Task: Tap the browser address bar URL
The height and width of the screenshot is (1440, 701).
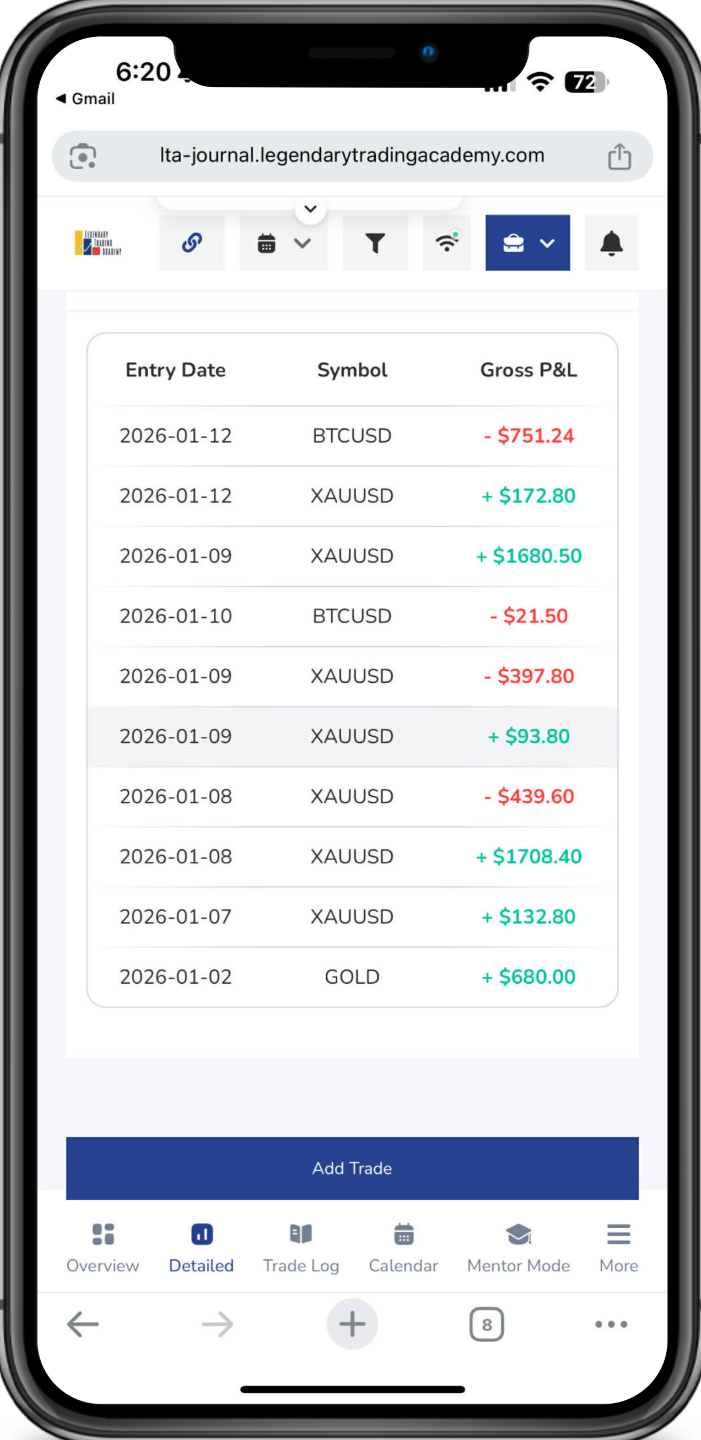Action: (x=352, y=156)
